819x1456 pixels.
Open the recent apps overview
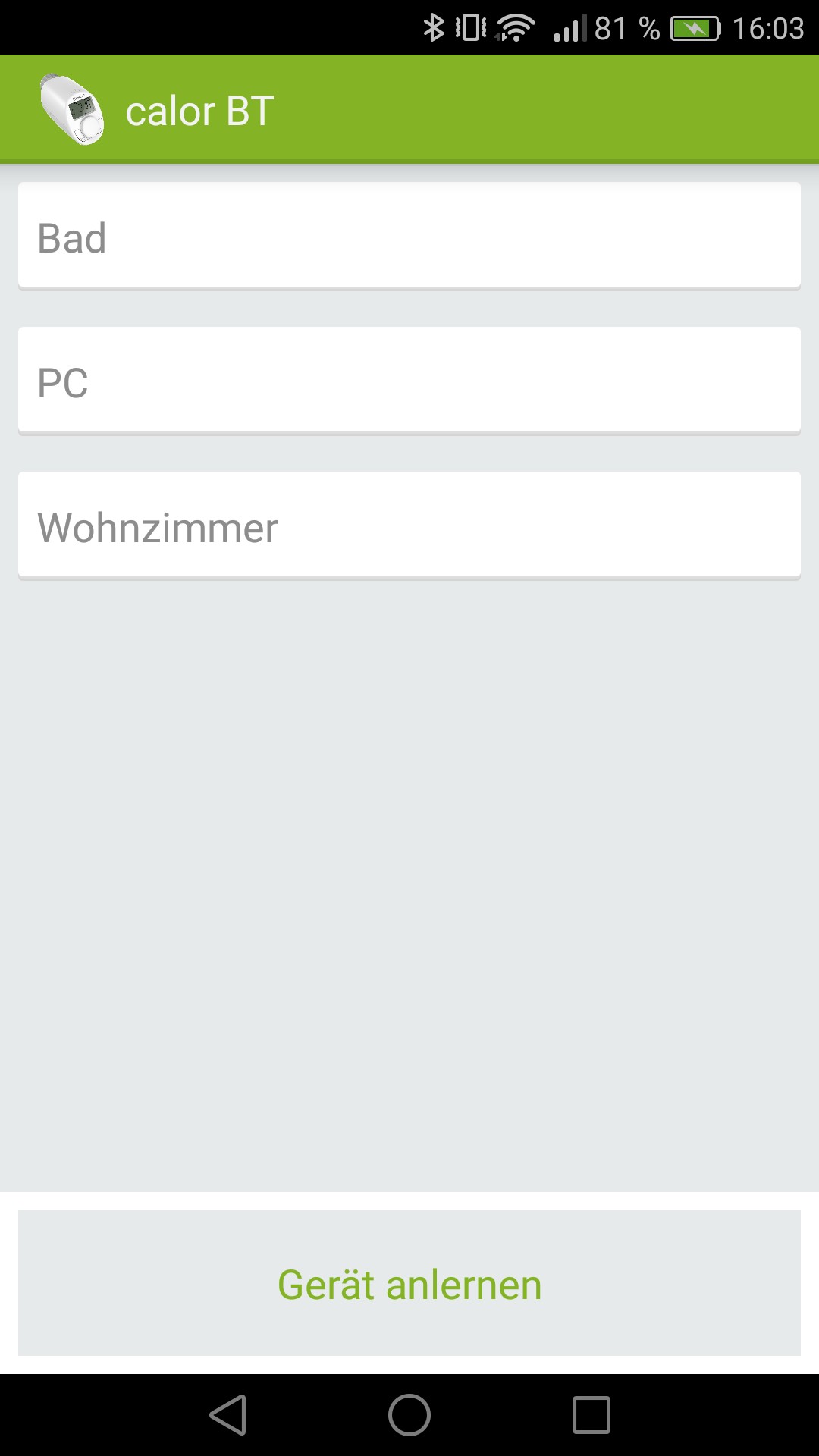pyautogui.click(x=591, y=1415)
